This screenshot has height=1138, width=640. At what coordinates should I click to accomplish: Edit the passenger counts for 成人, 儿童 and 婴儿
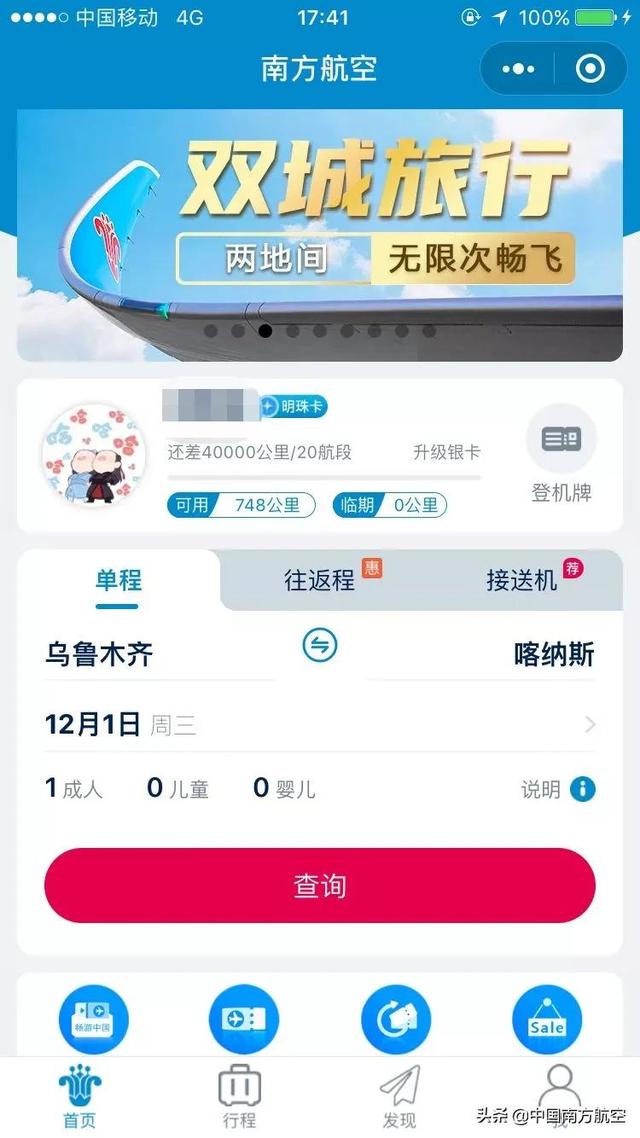(180, 789)
